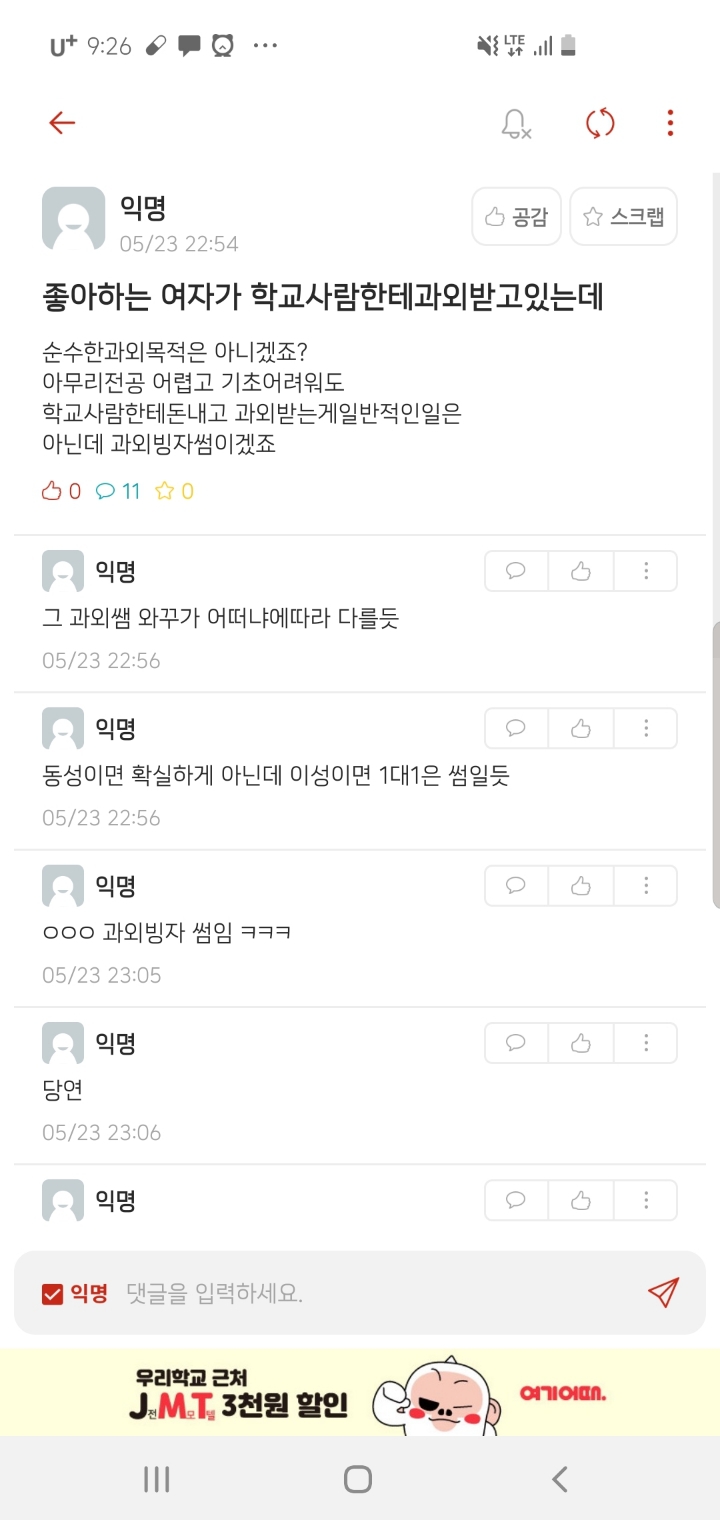The width and height of the screenshot is (720, 1520).
Task: Mute notifications for this post
Action: (517, 122)
